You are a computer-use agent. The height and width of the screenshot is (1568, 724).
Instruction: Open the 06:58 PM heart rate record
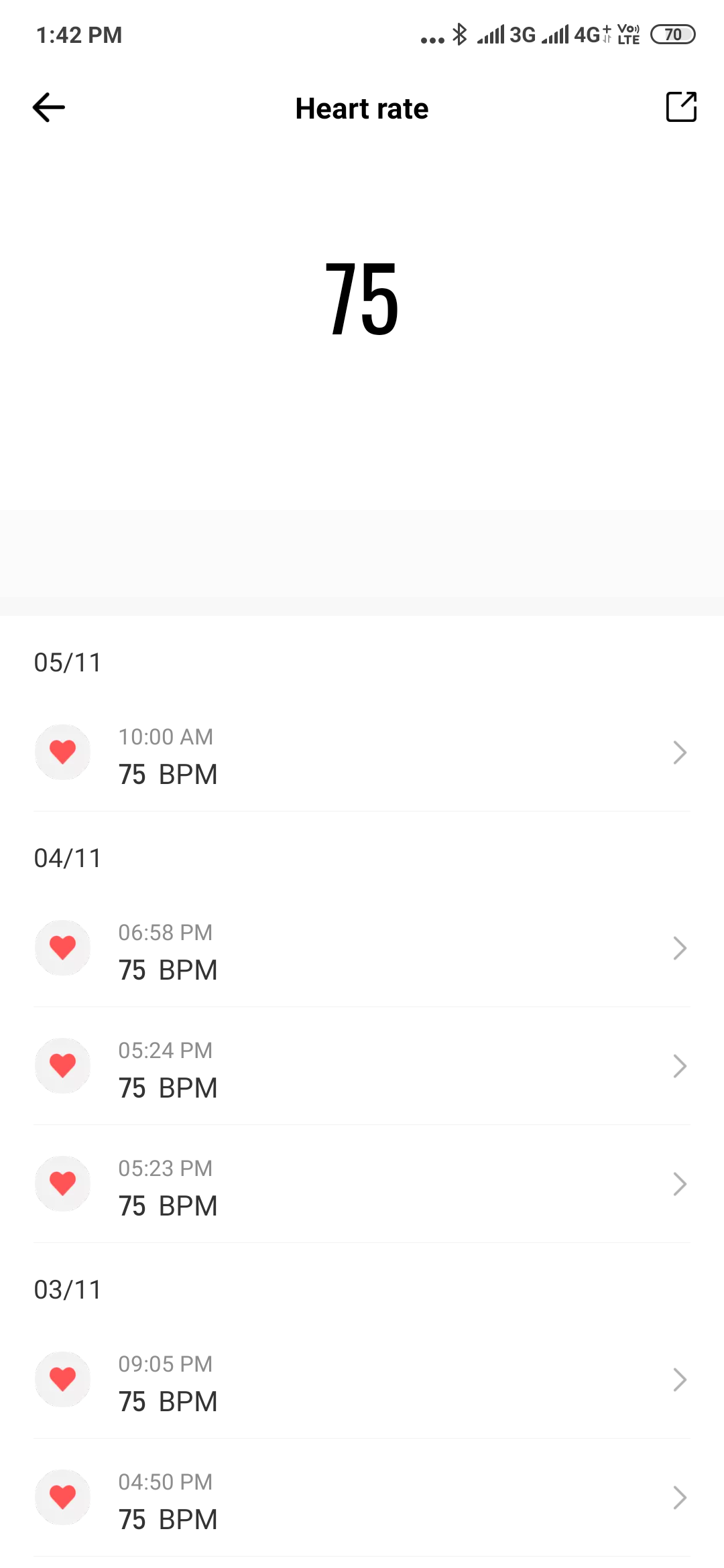tap(362, 948)
